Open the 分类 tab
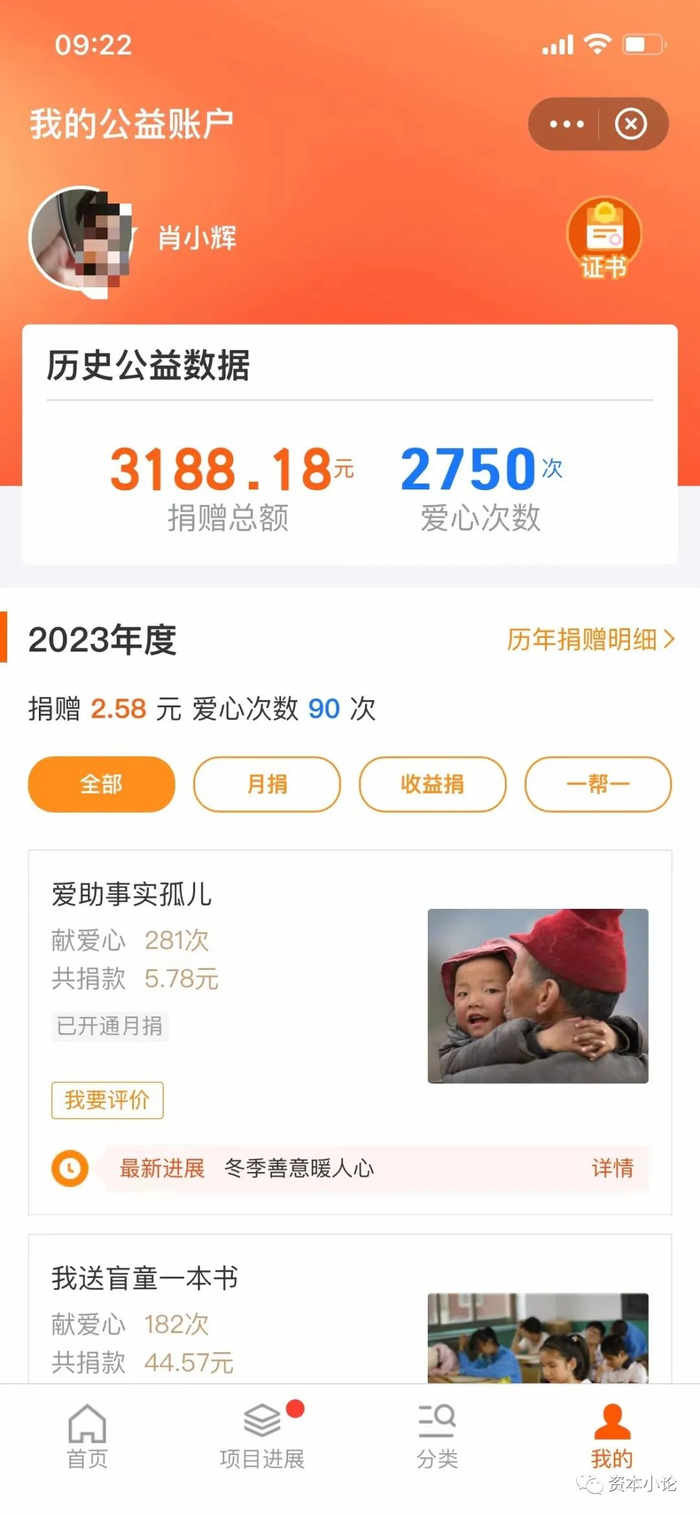 (x=437, y=1436)
